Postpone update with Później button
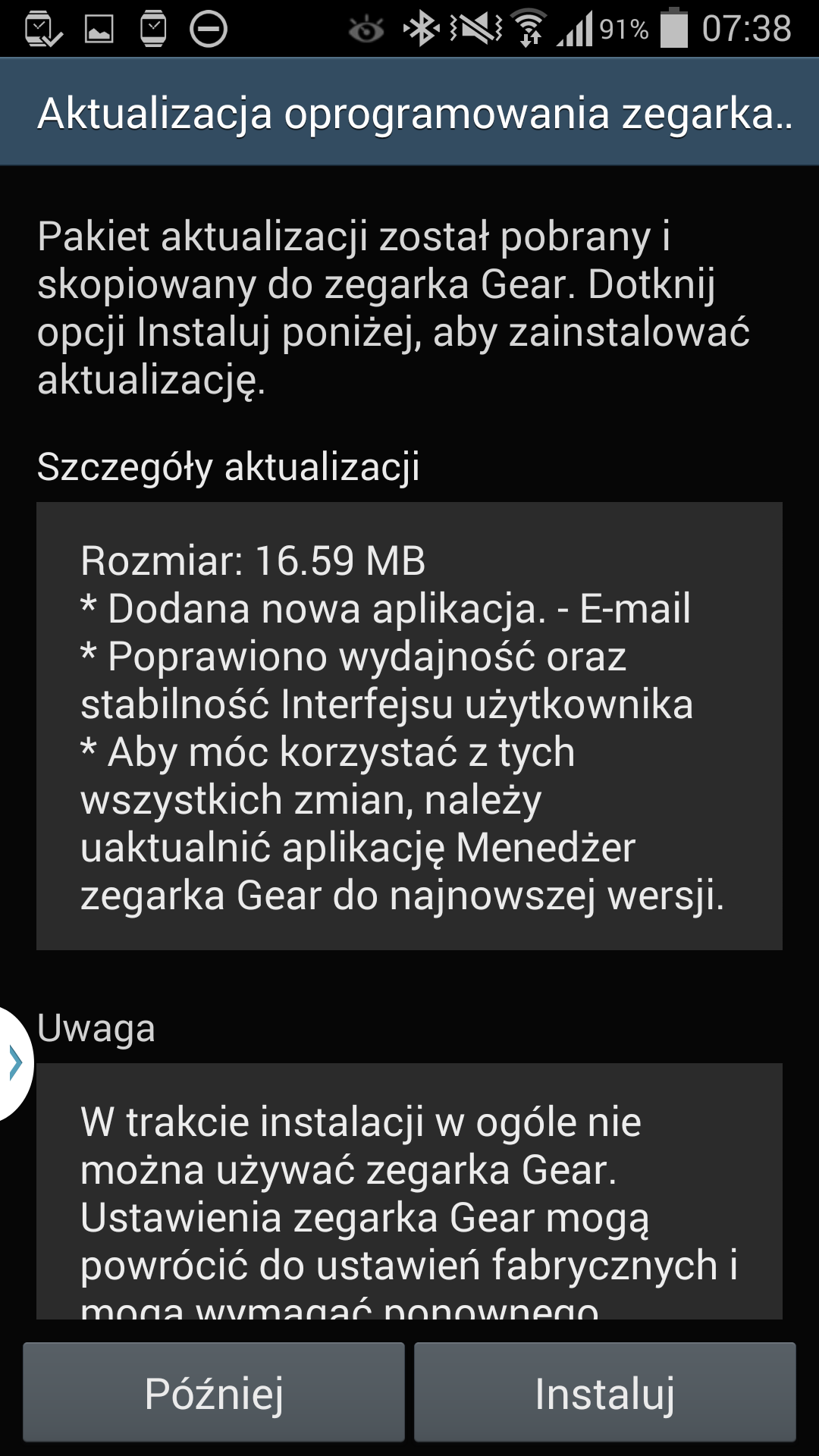819x1456 pixels. pyautogui.click(x=214, y=1392)
